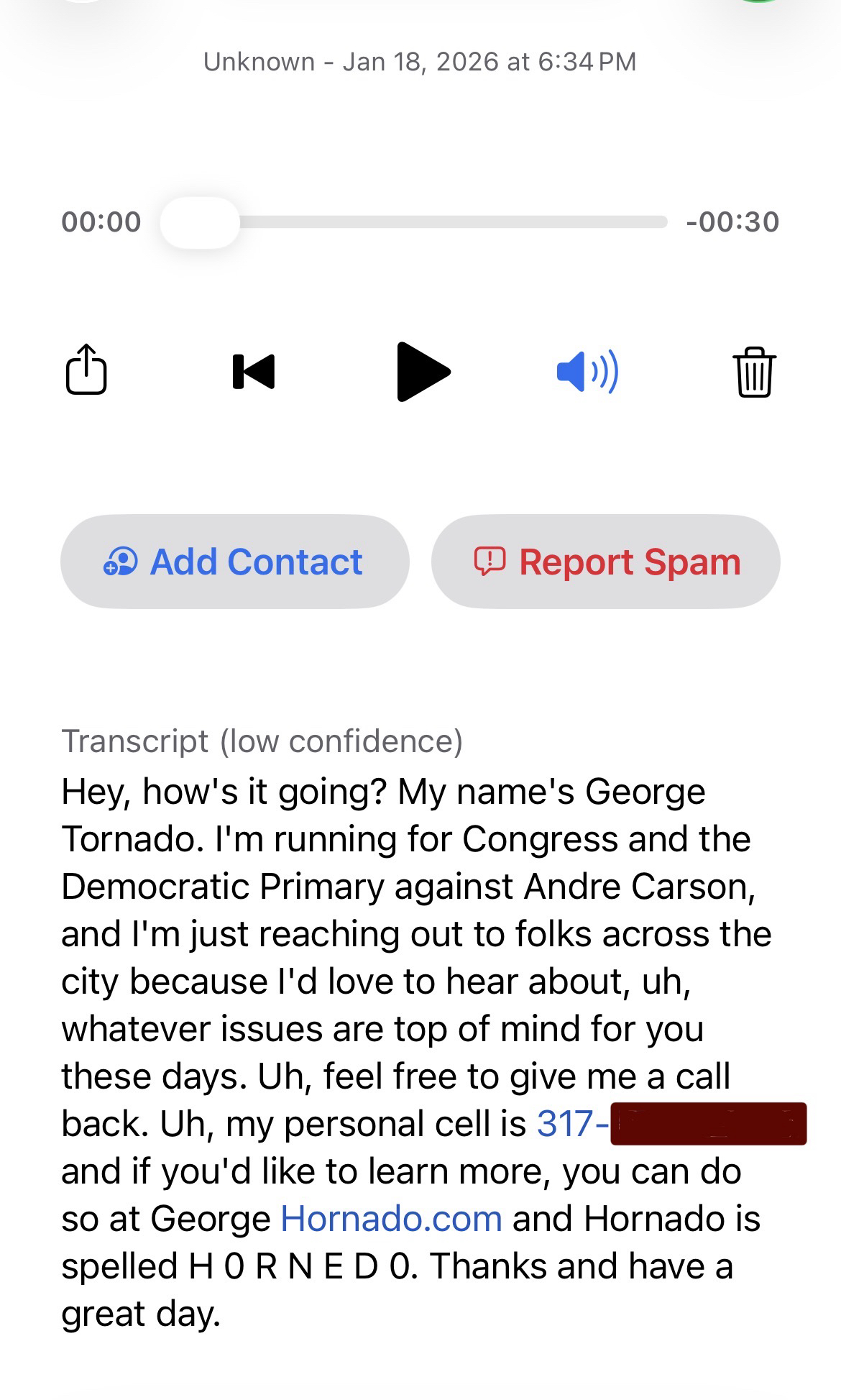Delete this voicemail with the trash icon
This screenshot has width=841, height=1400.
pos(754,372)
